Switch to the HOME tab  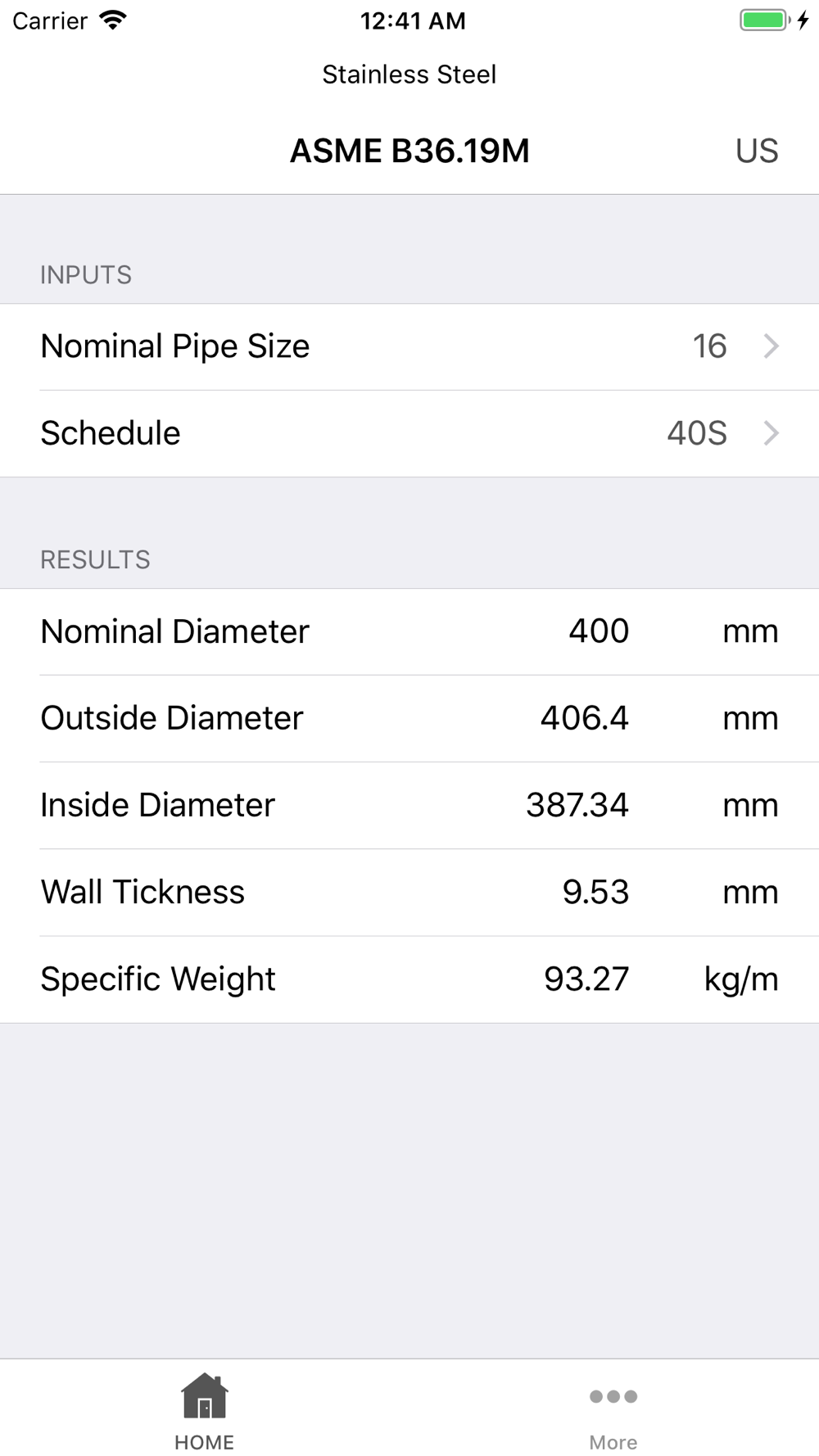tap(205, 1411)
